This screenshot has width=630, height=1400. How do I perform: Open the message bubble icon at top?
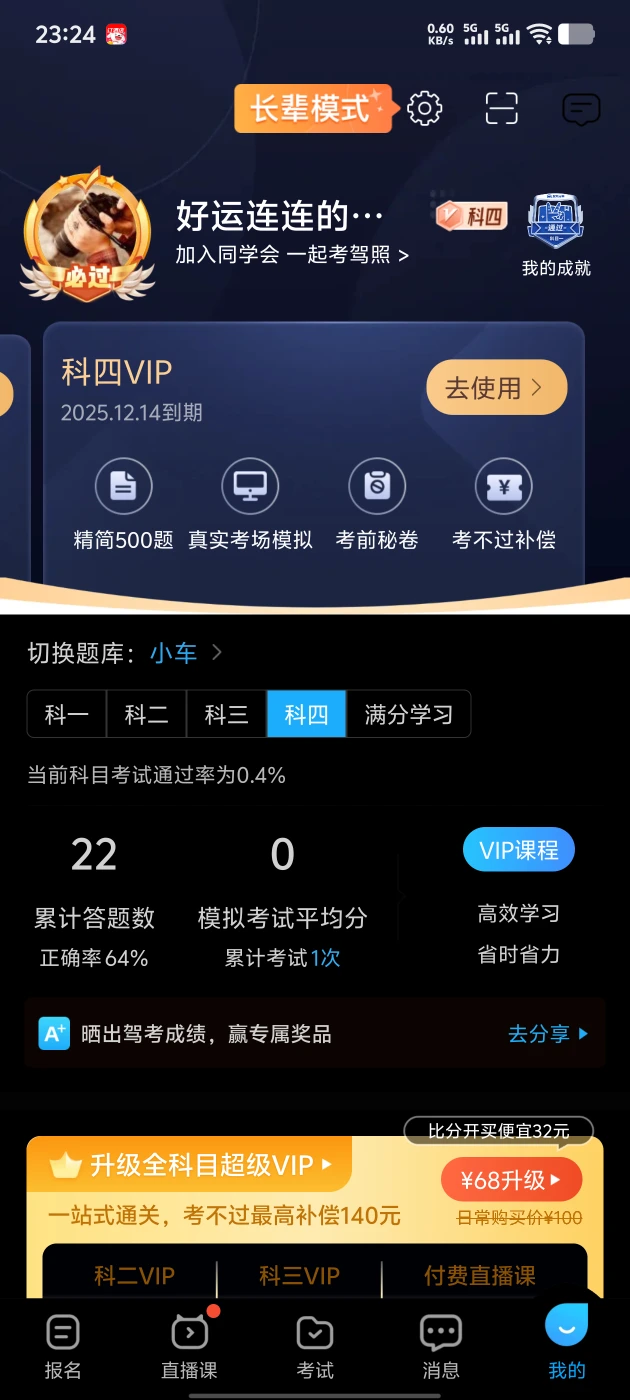click(581, 109)
